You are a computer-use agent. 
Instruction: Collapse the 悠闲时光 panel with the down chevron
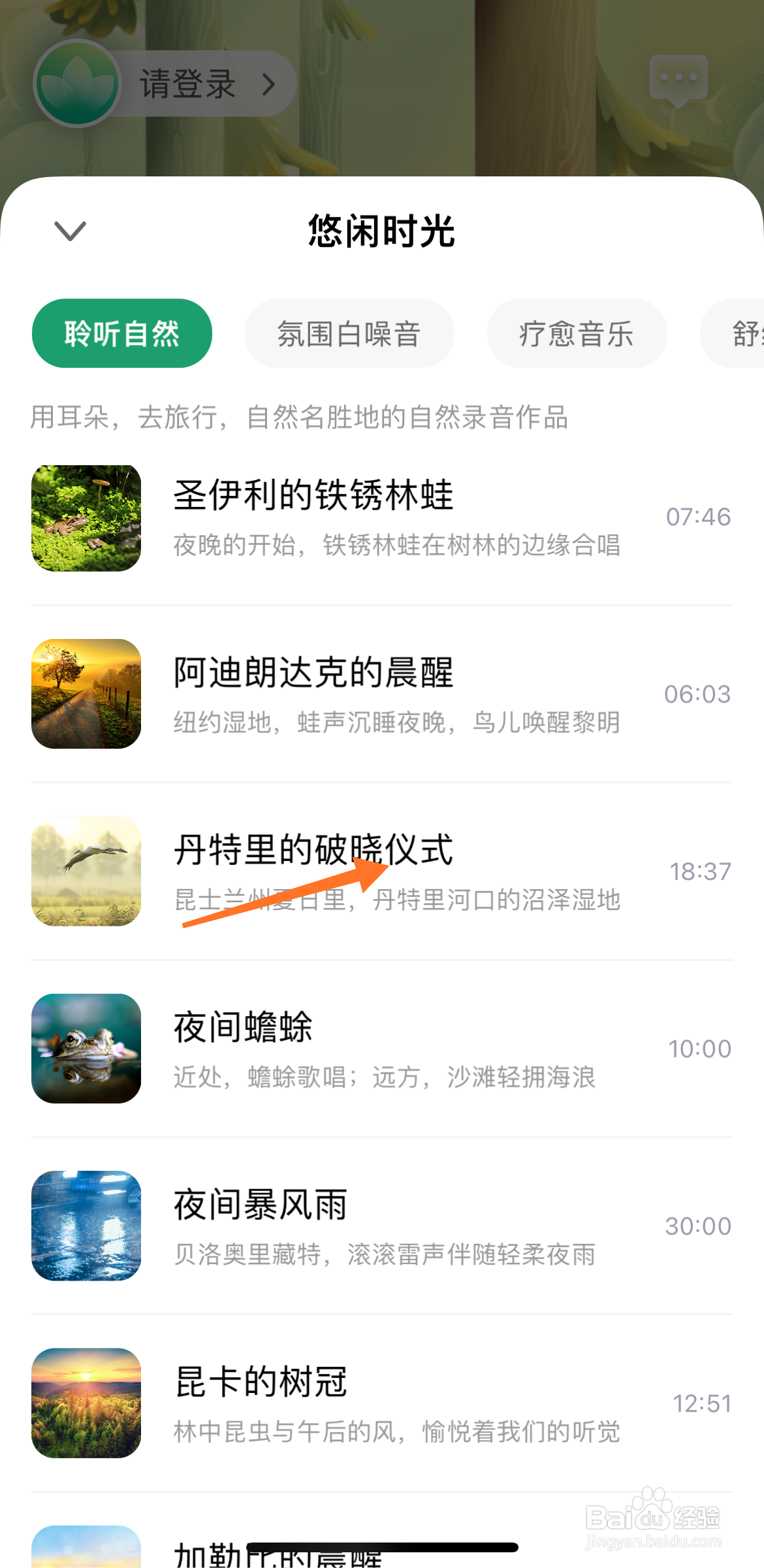click(x=69, y=231)
